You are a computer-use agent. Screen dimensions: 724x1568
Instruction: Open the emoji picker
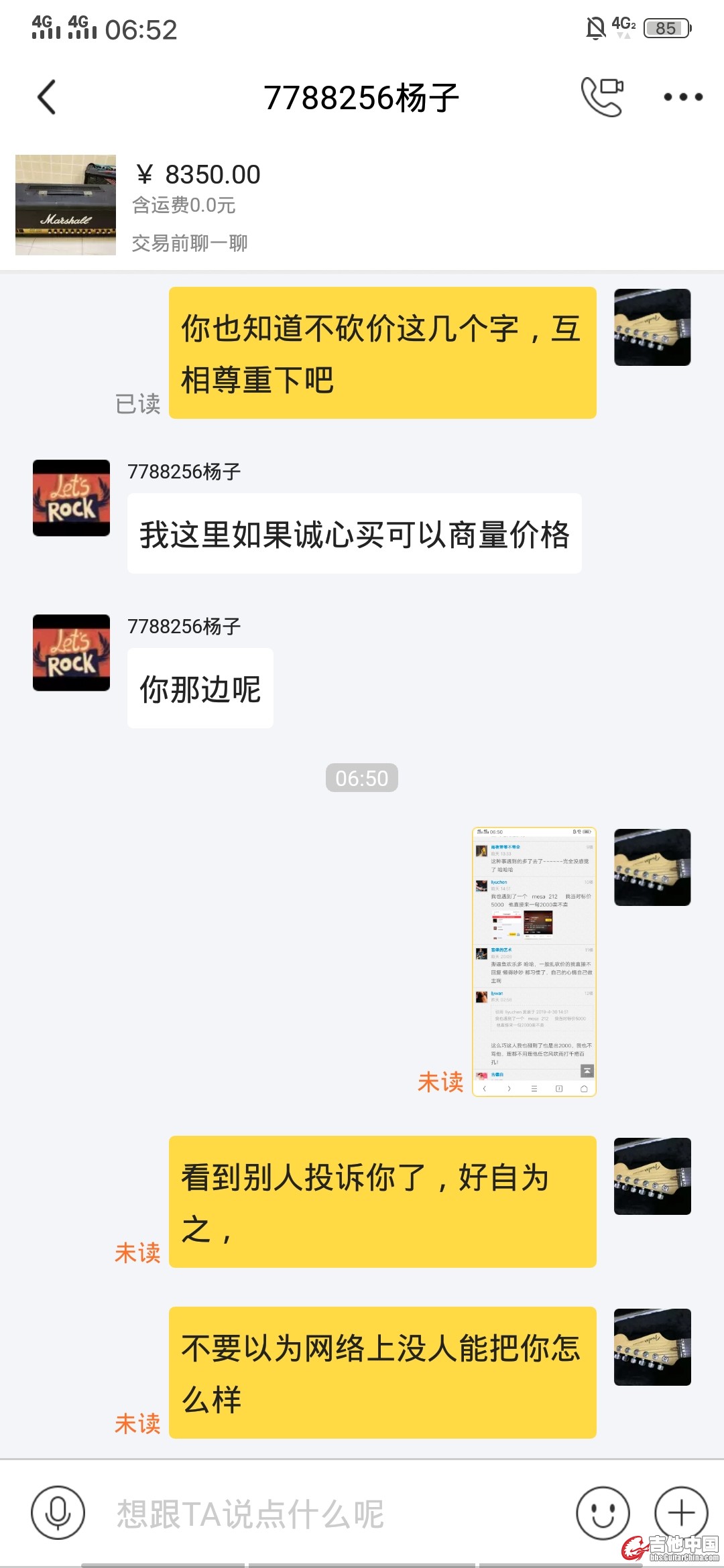click(603, 1513)
